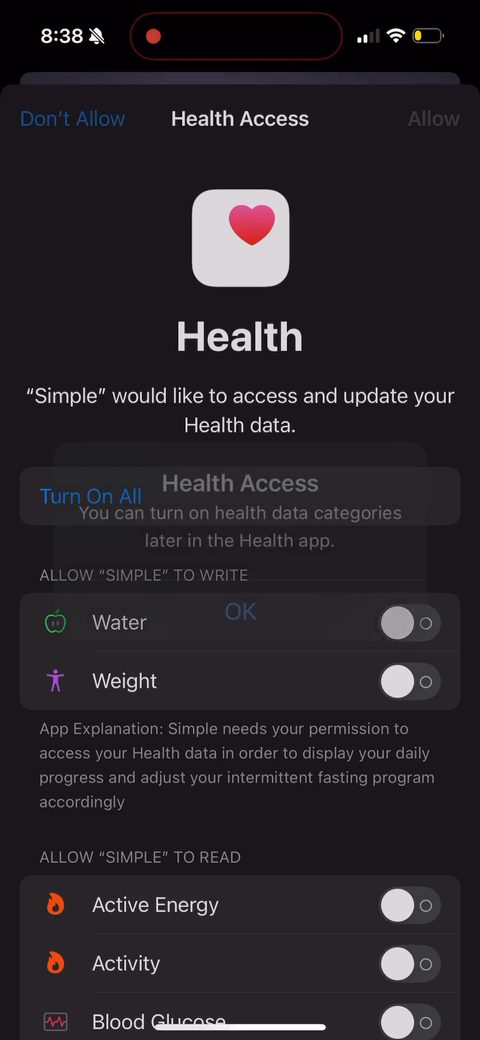The height and width of the screenshot is (1040, 480).
Task: Switch on the Activity read toggle
Action: coord(410,964)
